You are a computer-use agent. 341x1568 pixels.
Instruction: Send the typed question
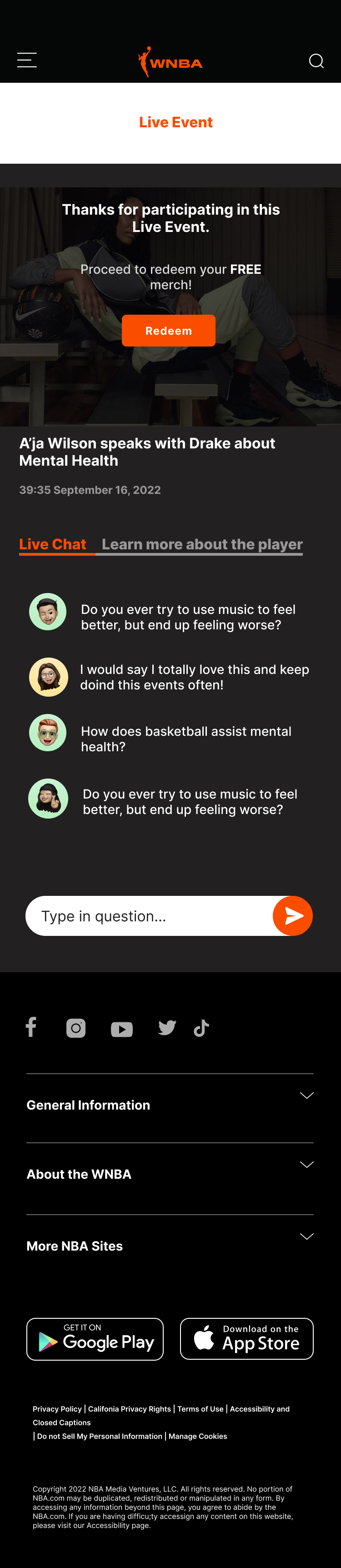293,915
